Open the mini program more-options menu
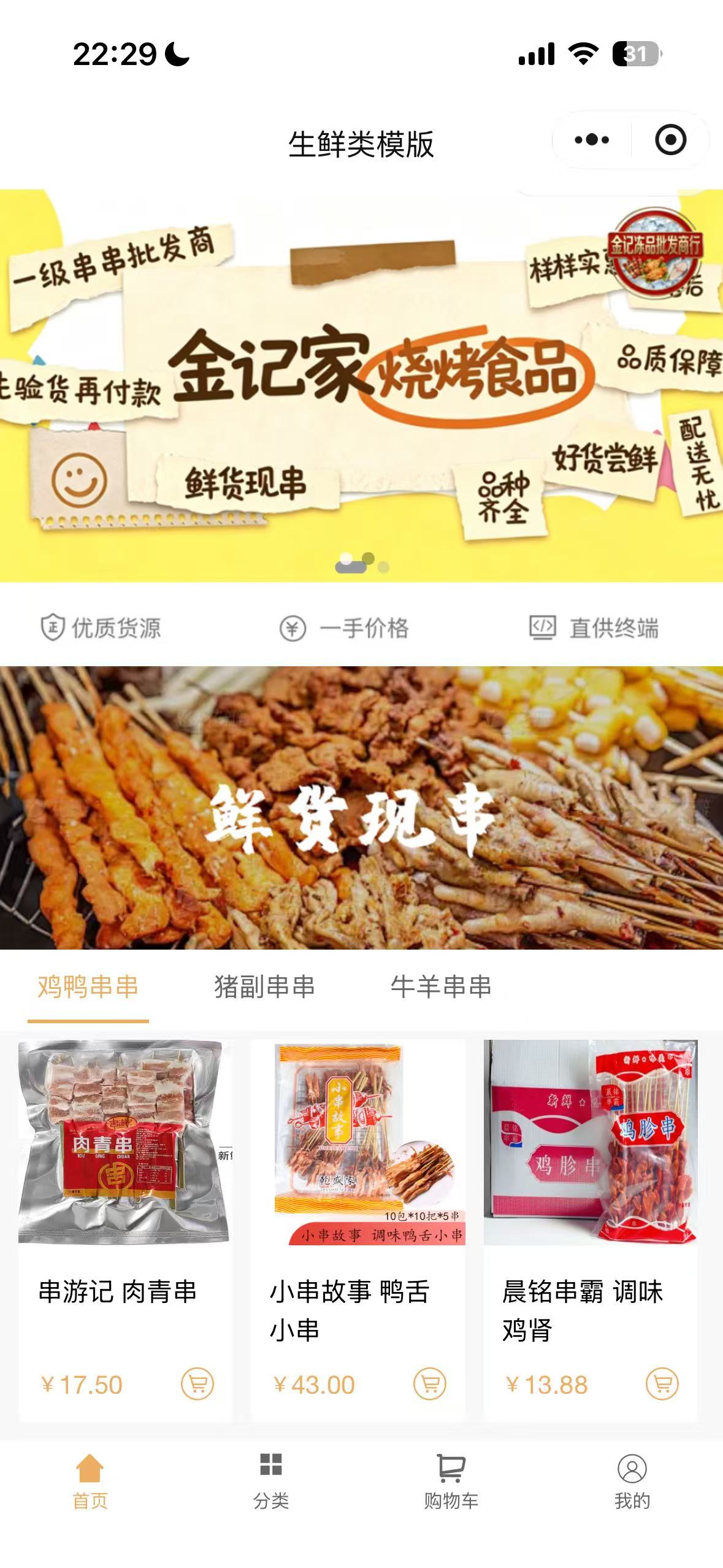Image resolution: width=723 pixels, height=1568 pixels. click(x=592, y=140)
